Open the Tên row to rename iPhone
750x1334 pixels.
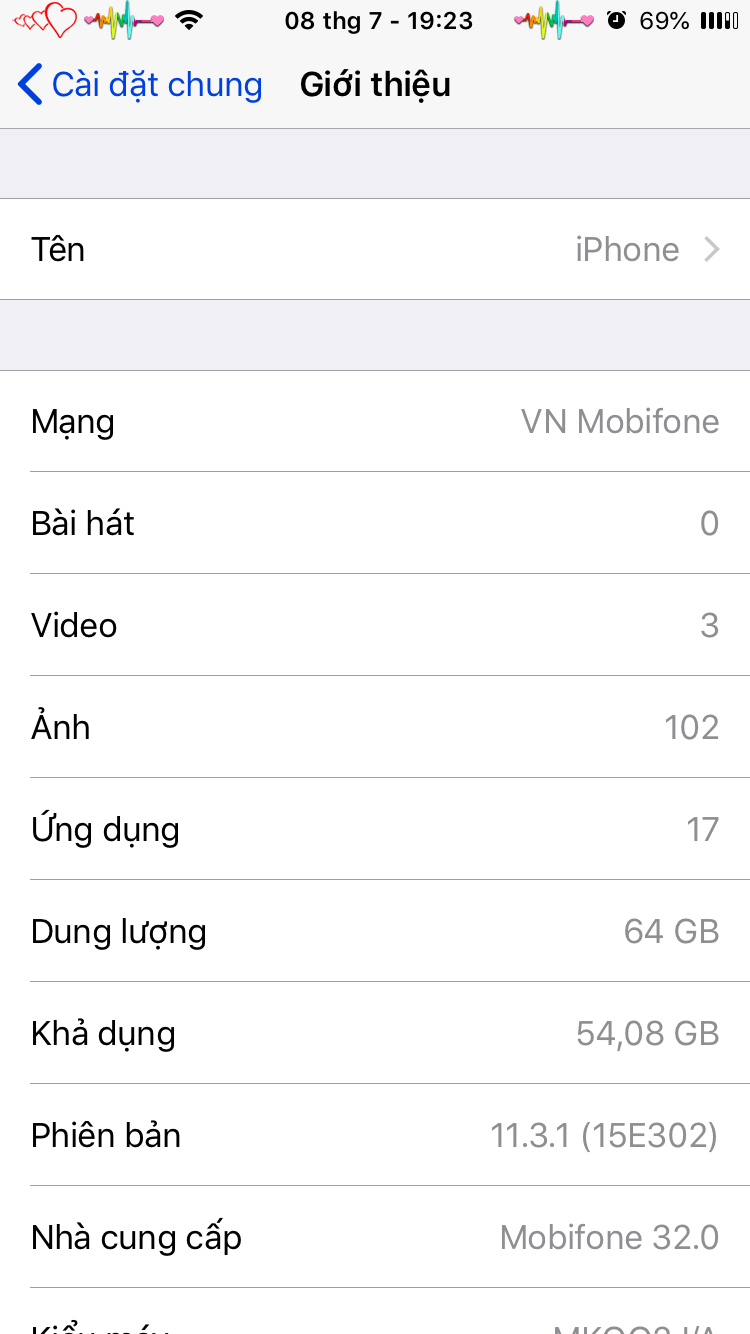click(x=375, y=249)
